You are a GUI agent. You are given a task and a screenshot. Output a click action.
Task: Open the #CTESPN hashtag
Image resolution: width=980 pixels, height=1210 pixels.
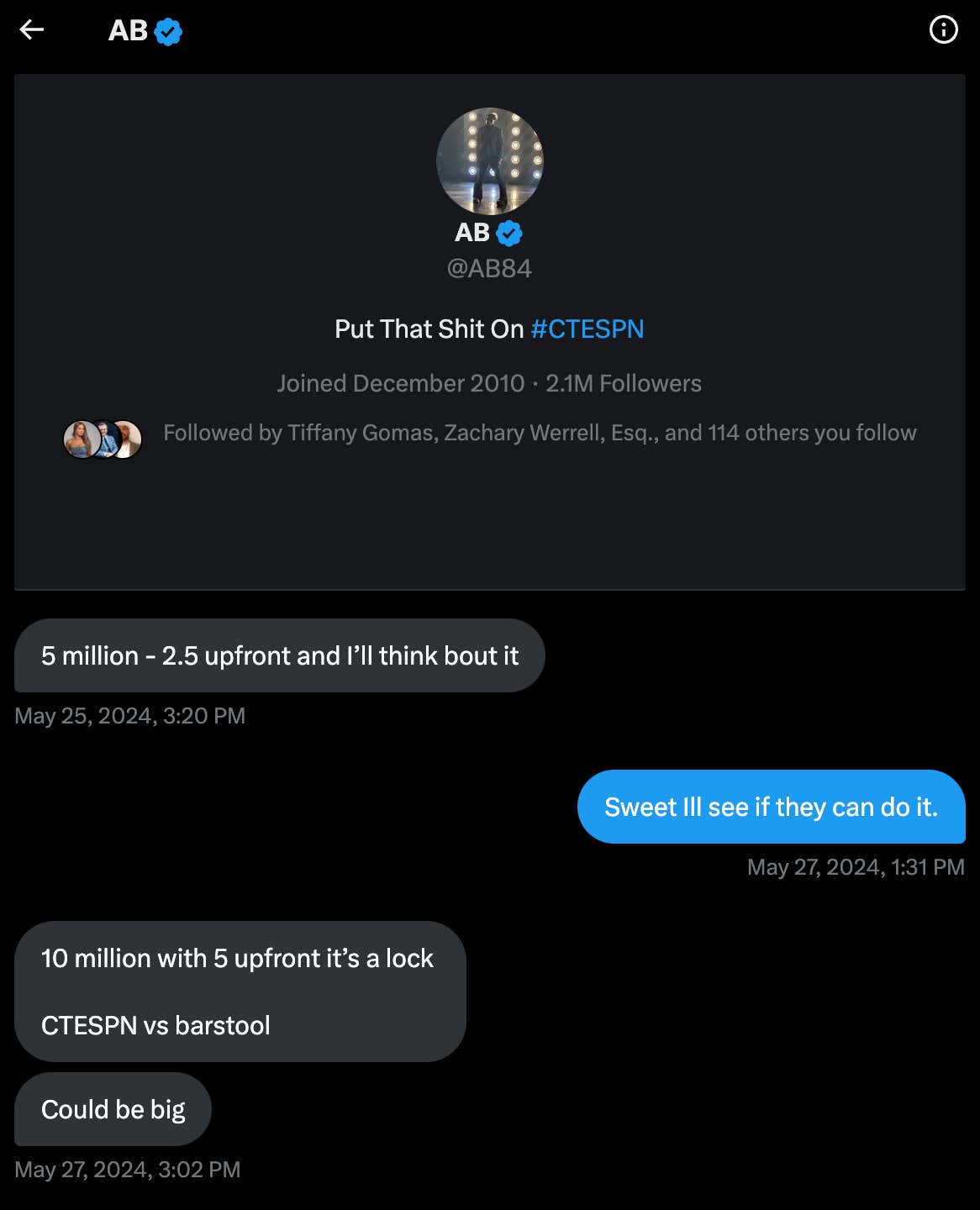[x=587, y=329]
